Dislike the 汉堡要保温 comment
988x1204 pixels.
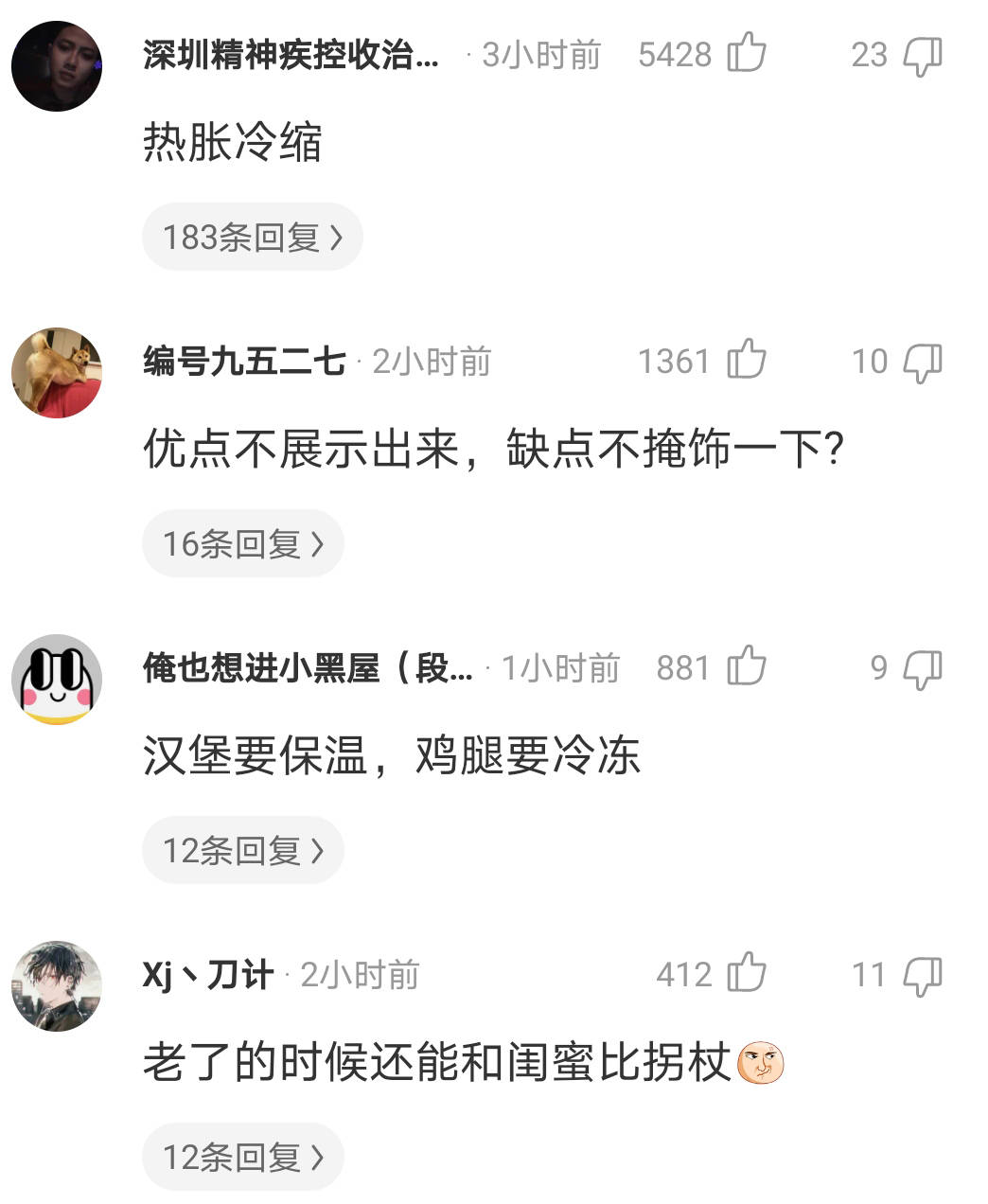coord(922,669)
